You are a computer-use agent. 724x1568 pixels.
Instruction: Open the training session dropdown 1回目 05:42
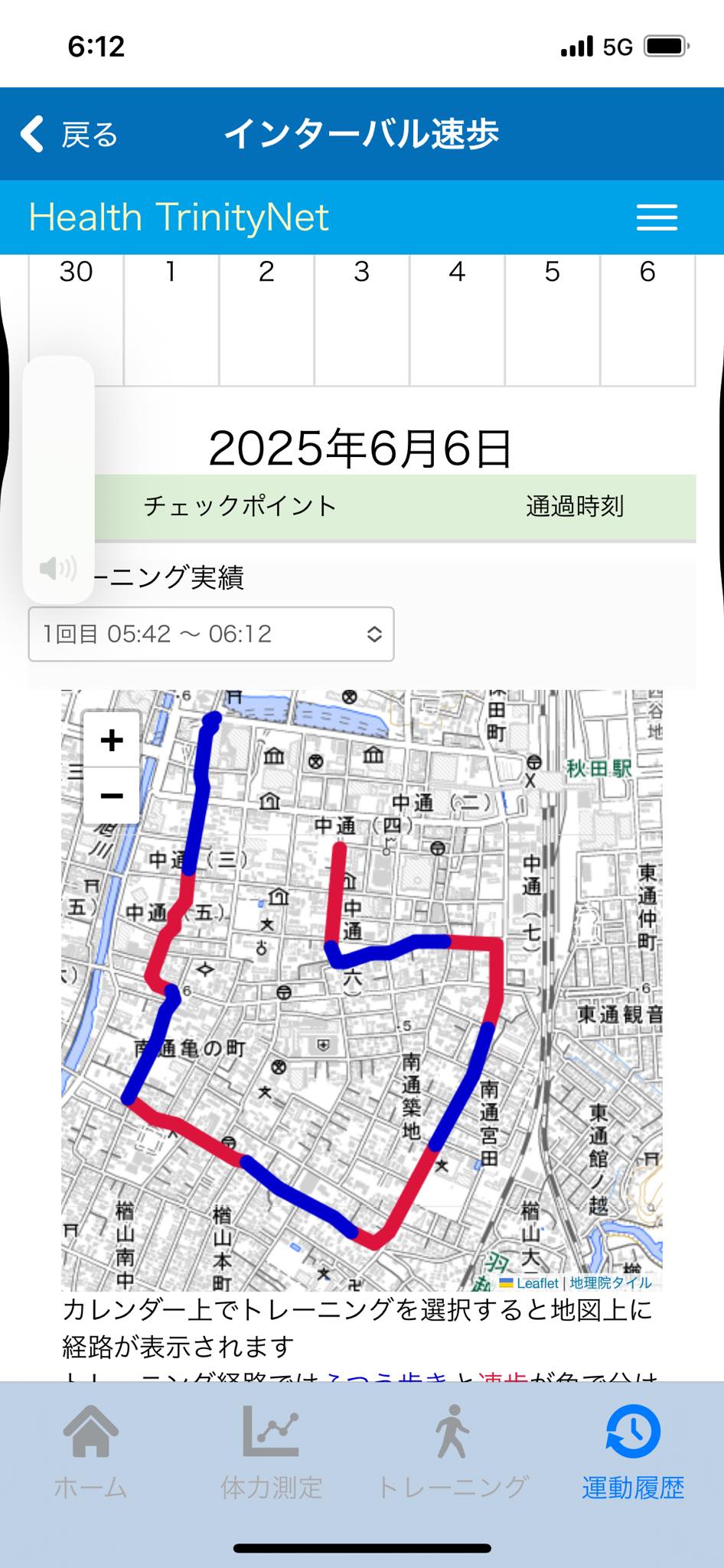point(211,634)
